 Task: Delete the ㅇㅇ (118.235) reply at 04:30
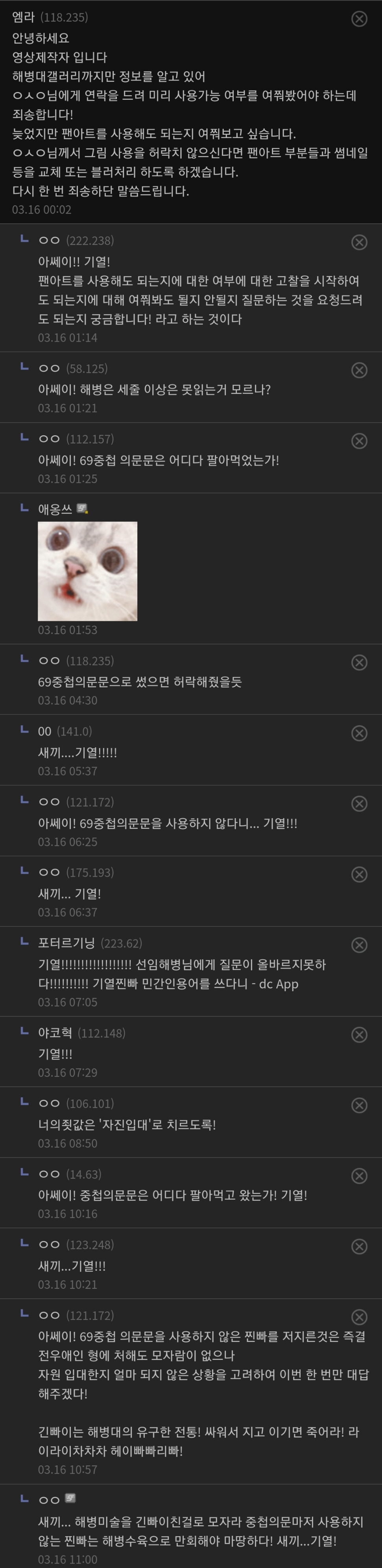click(360, 662)
